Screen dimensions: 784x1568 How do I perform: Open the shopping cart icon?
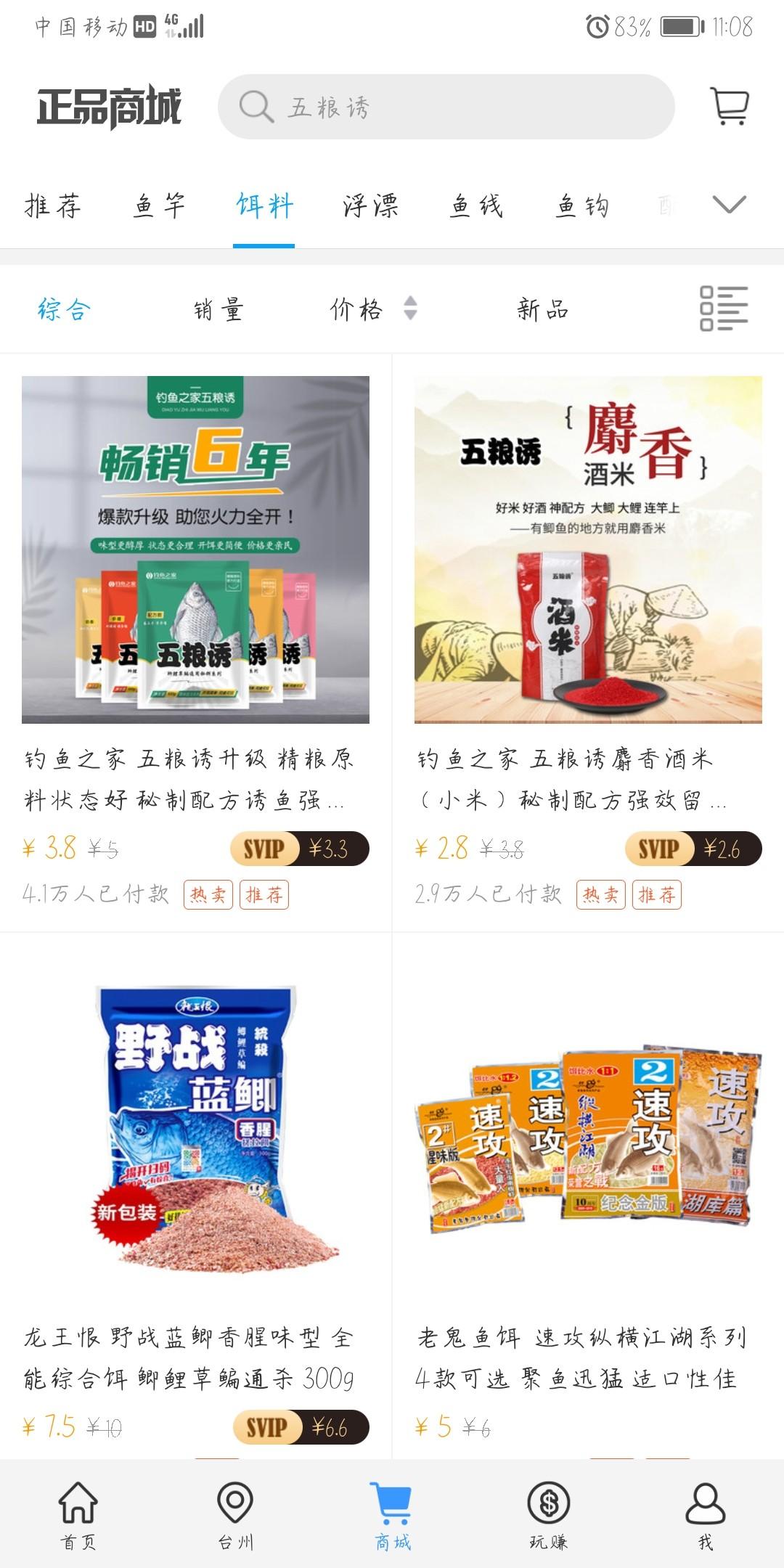tap(729, 107)
